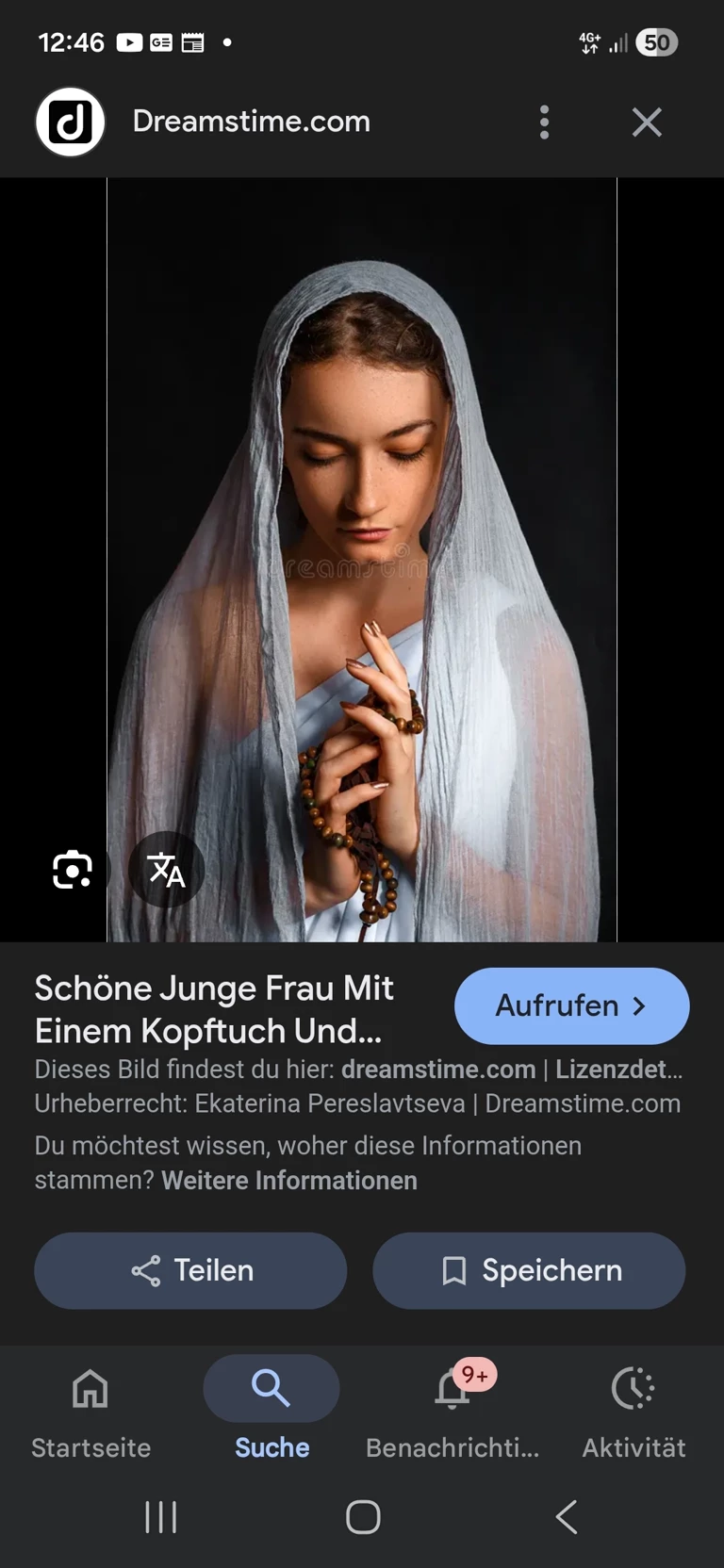Search the image with Google Lens

[x=73, y=869]
